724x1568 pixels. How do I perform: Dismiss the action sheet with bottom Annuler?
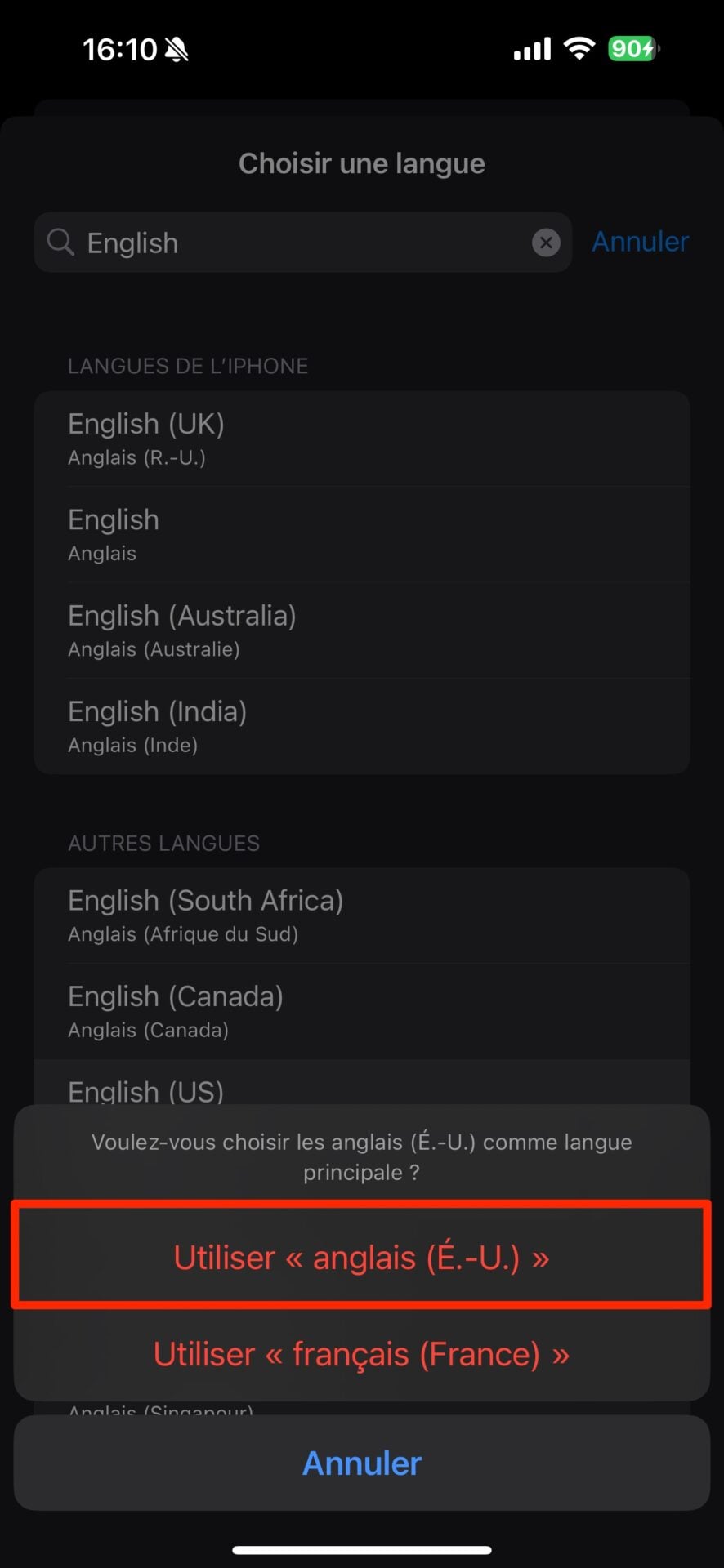[x=361, y=1463]
